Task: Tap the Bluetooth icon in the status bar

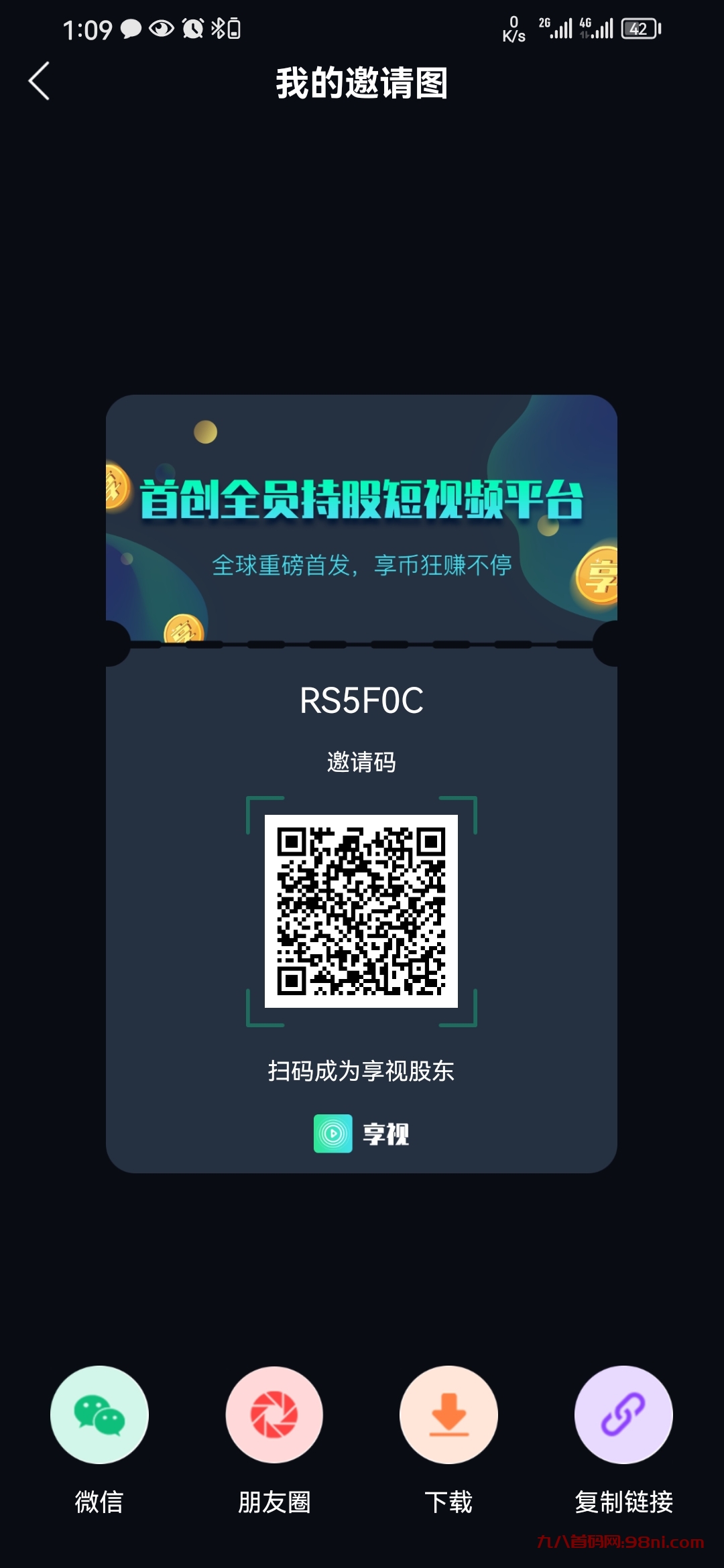Action: point(218,28)
